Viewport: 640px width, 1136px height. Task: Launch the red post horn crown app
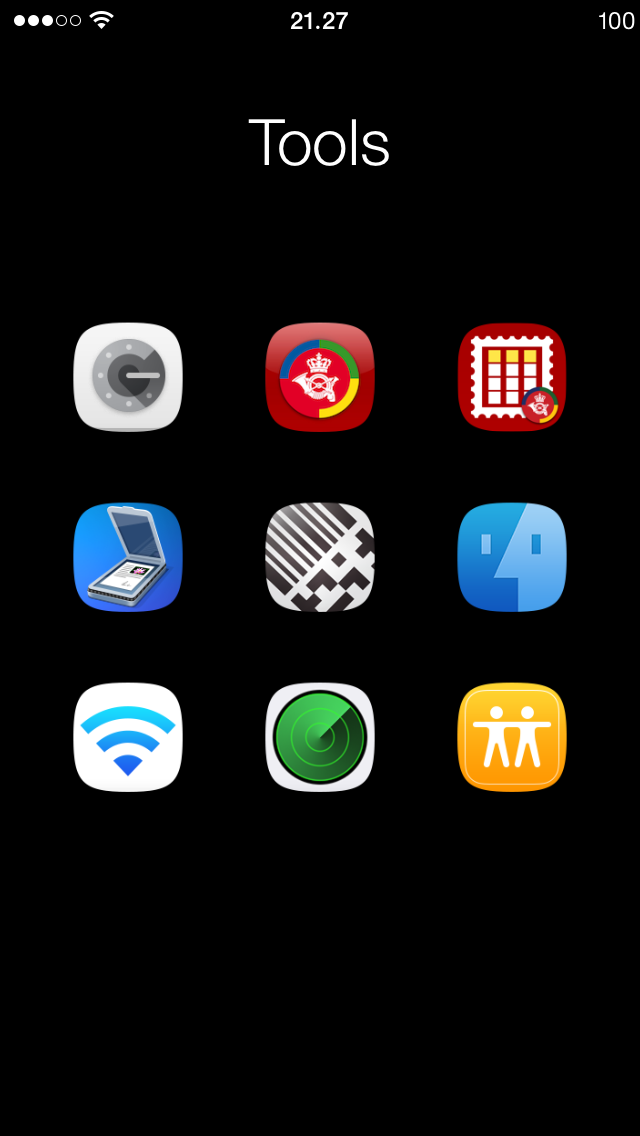pos(320,377)
